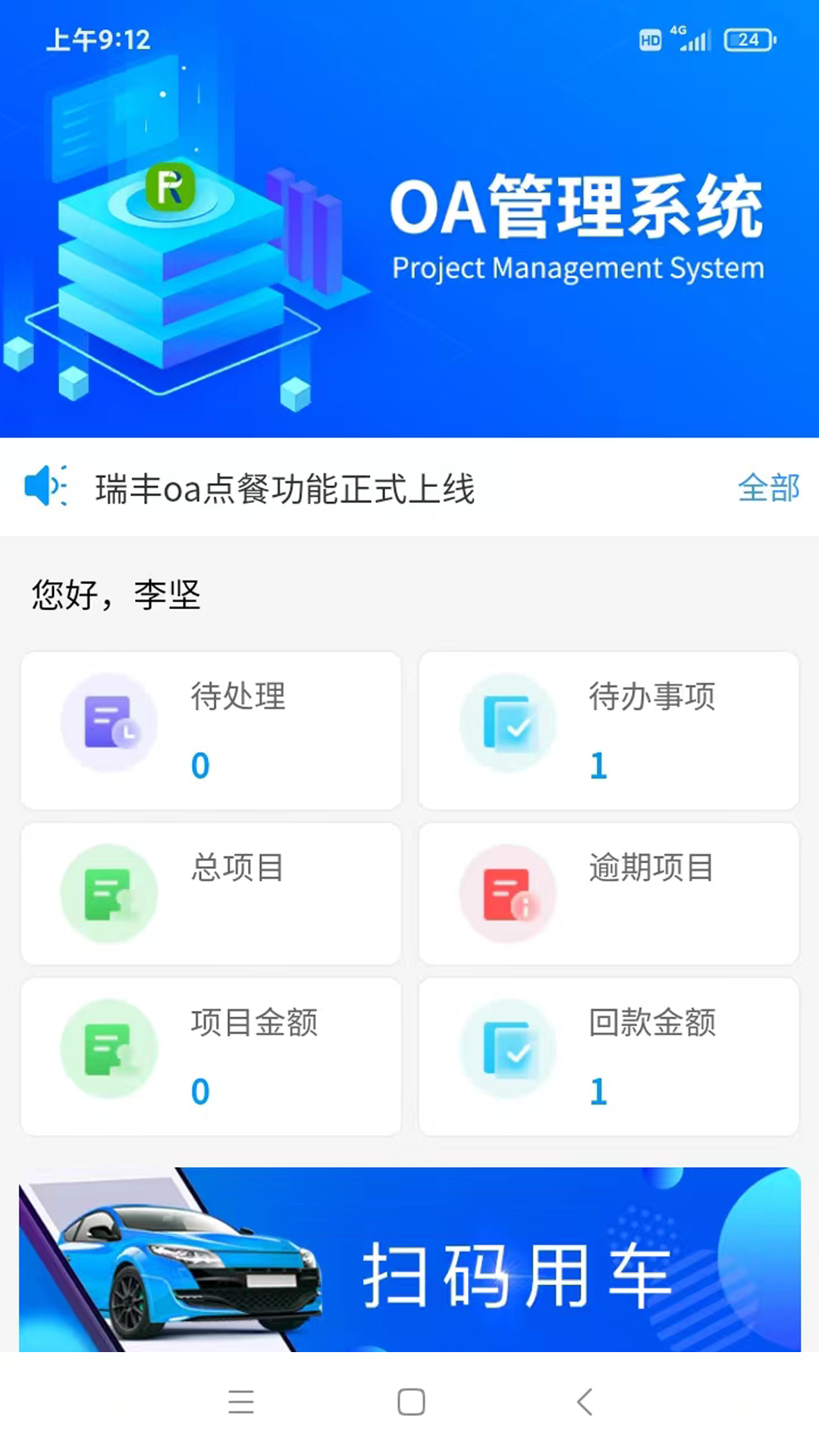Tap the 瑞丰oa点餐功能正式上线 announcement

coord(286,488)
